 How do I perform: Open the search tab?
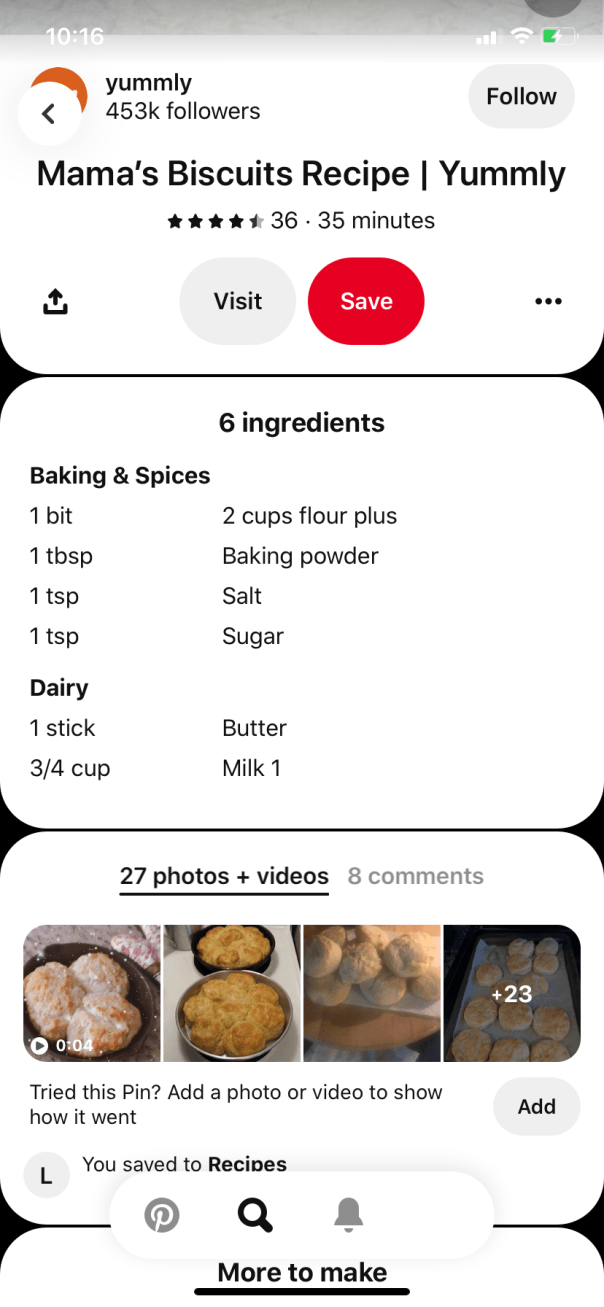255,1215
